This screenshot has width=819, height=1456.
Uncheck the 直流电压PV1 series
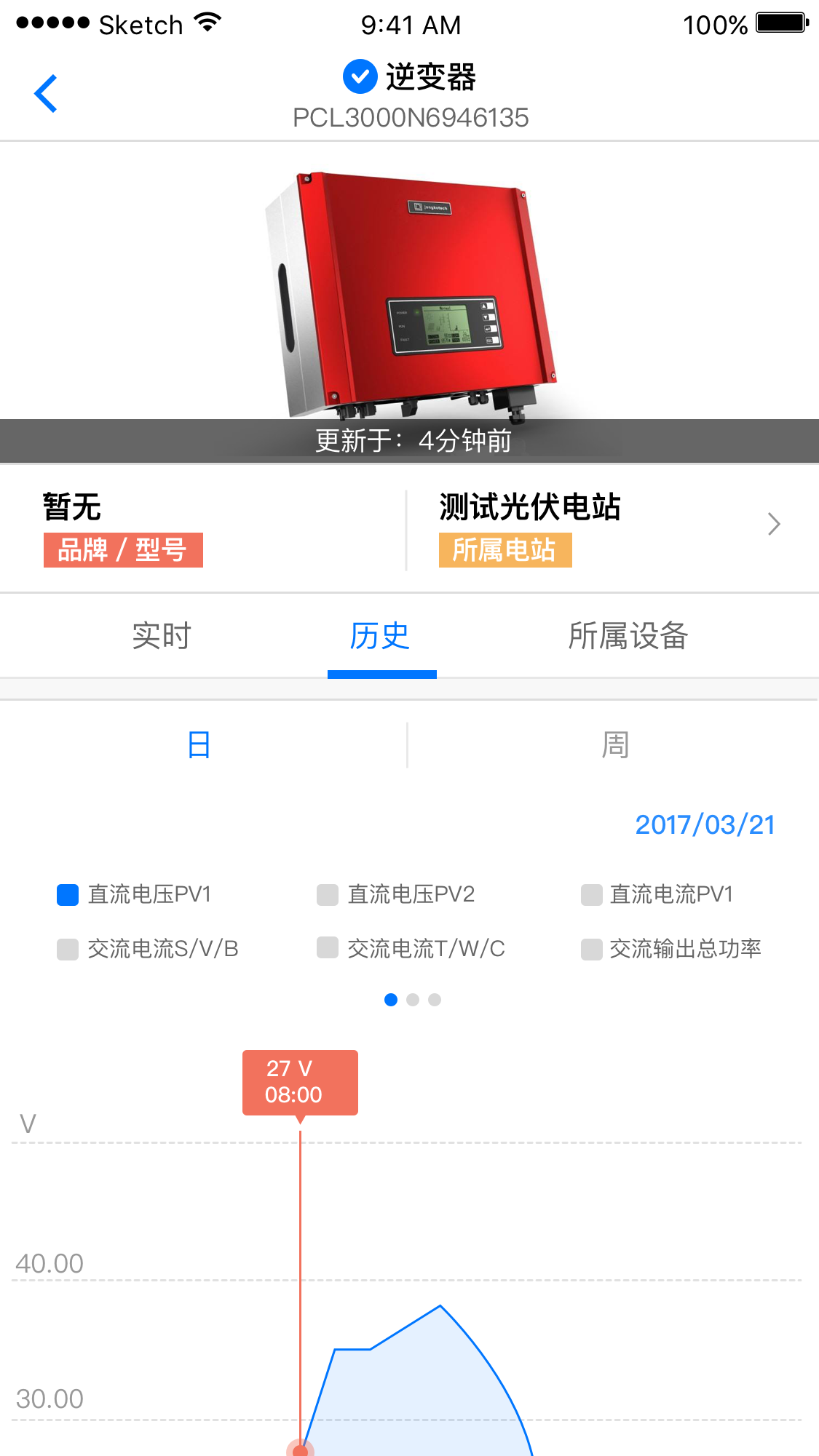click(x=68, y=895)
